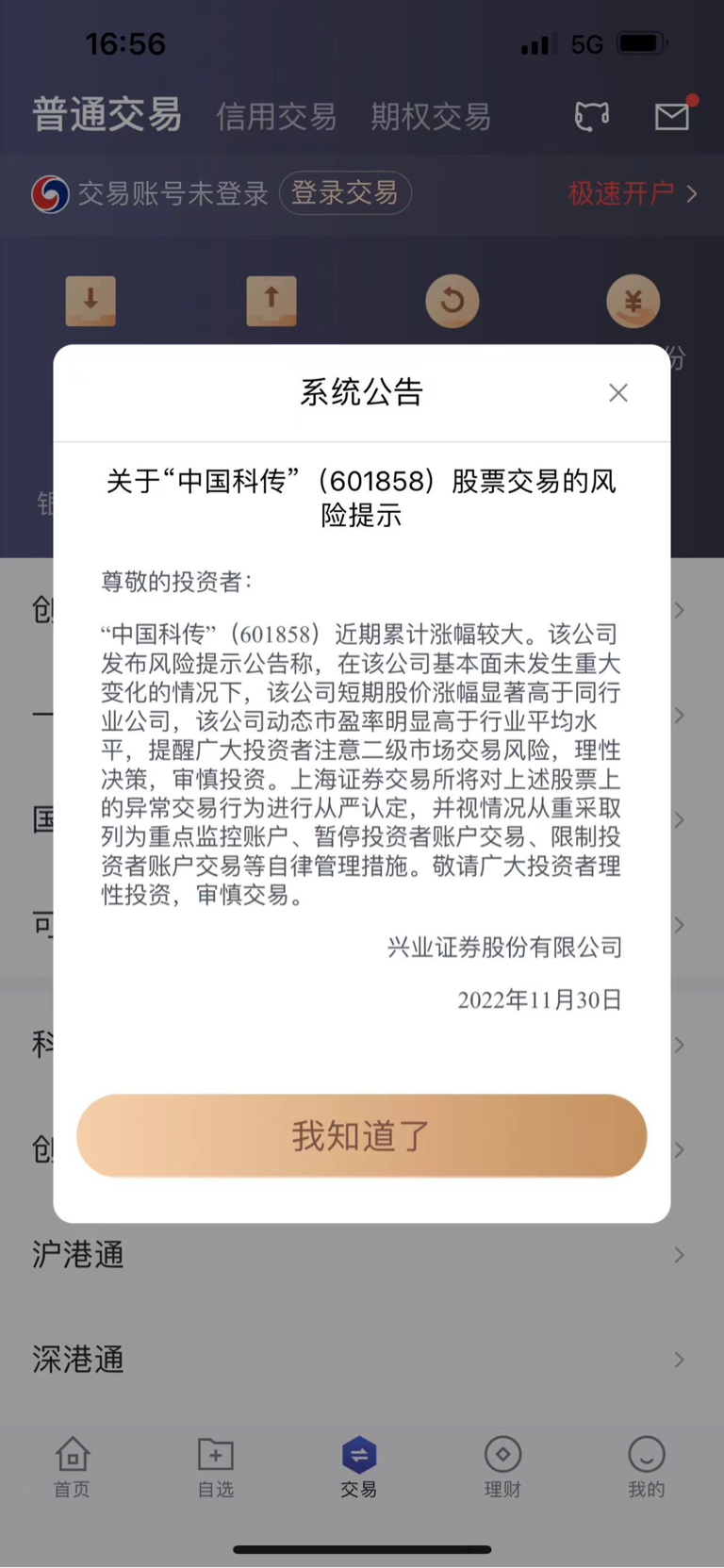This screenshot has width=724, height=1568.
Task: Select the down-arrow deposit icon
Action: click(90, 301)
